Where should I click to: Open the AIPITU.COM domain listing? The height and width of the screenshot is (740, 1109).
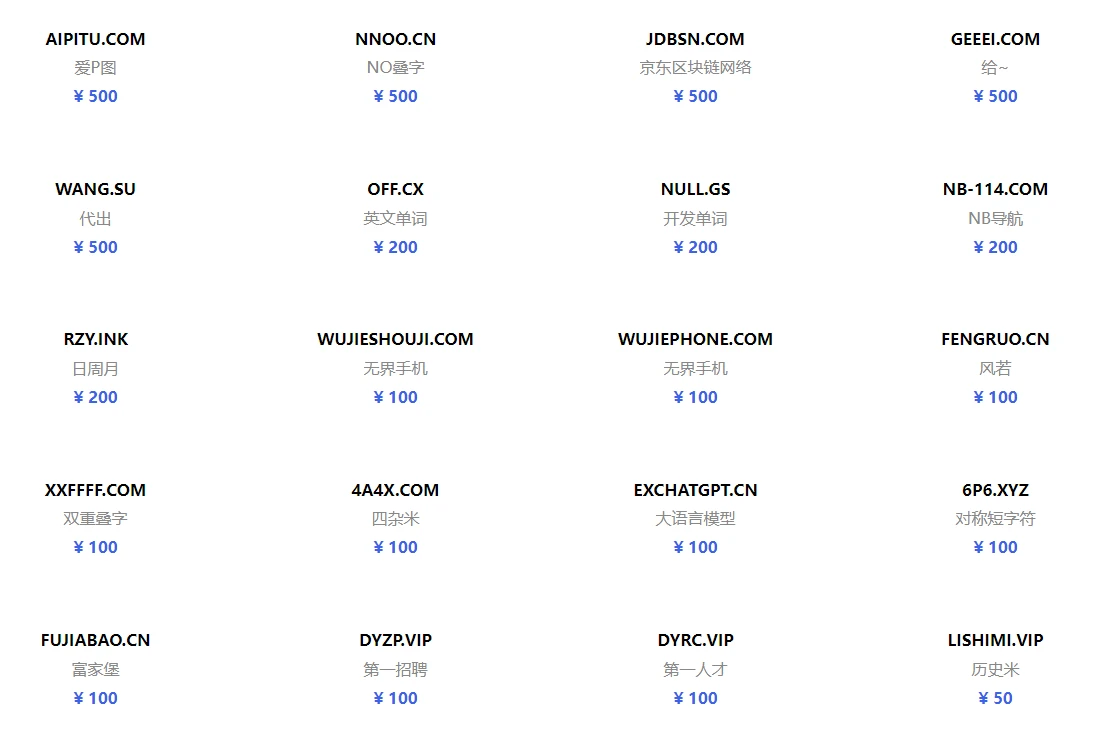pyautogui.click(x=96, y=40)
